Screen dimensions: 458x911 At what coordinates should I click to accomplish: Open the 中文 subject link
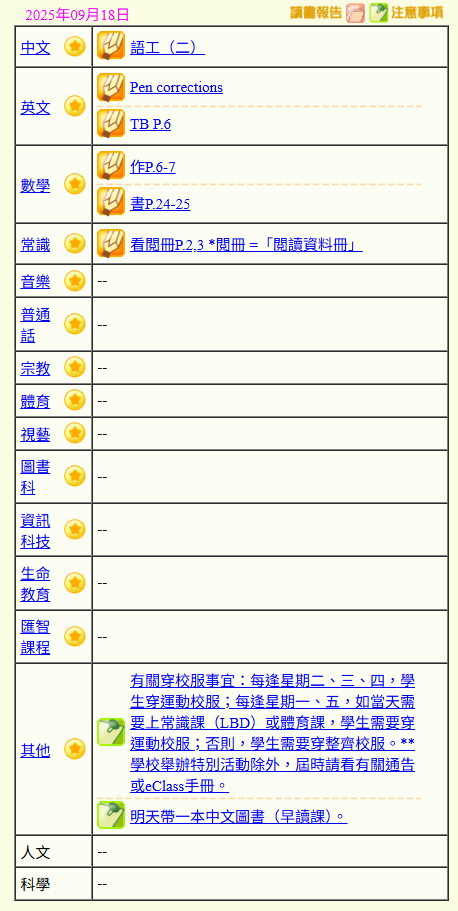point(35,47)
